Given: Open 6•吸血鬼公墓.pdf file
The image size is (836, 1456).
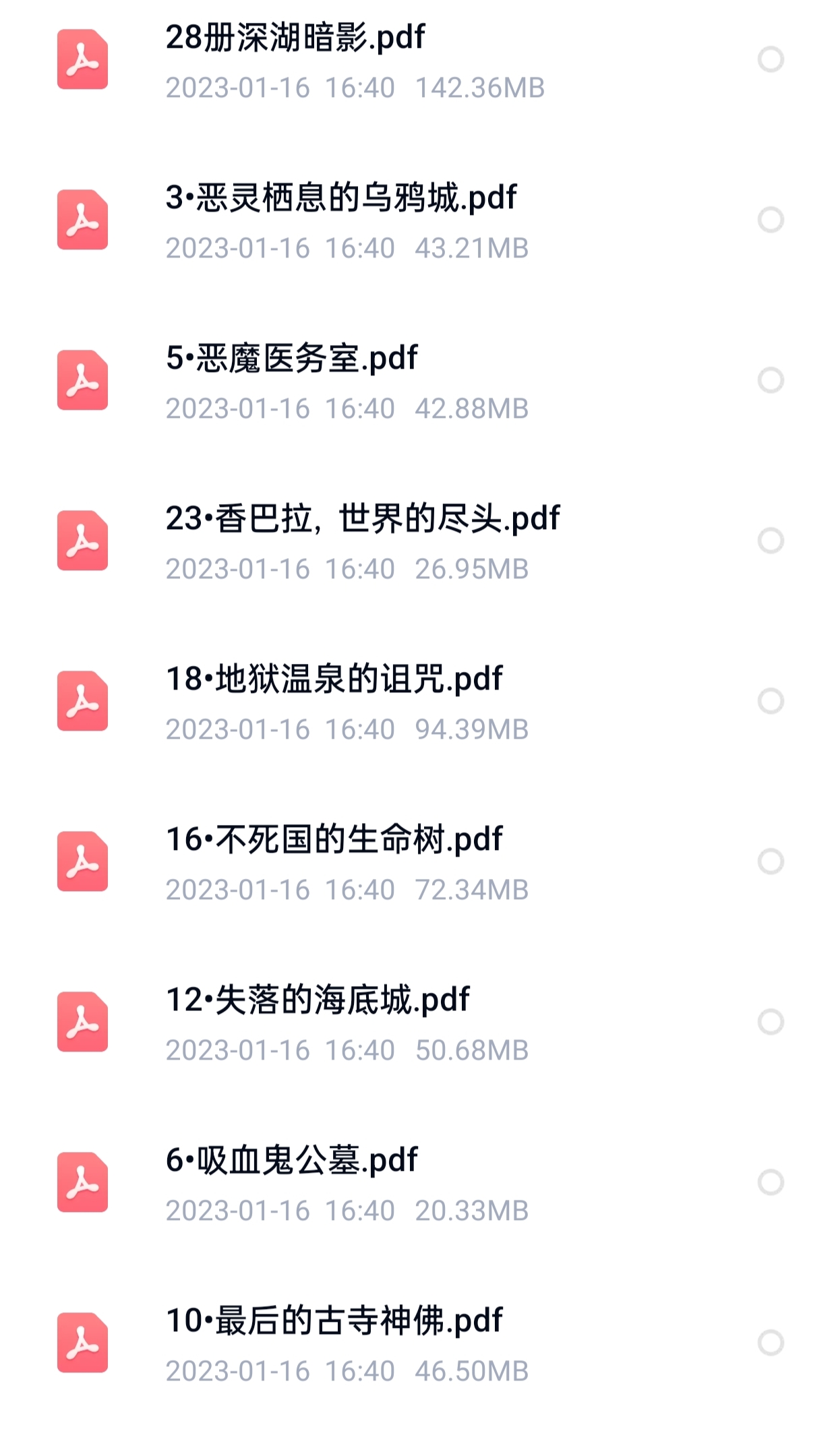Looking at the screenshot, I should pyautogui.click(x=291, y=1161).
